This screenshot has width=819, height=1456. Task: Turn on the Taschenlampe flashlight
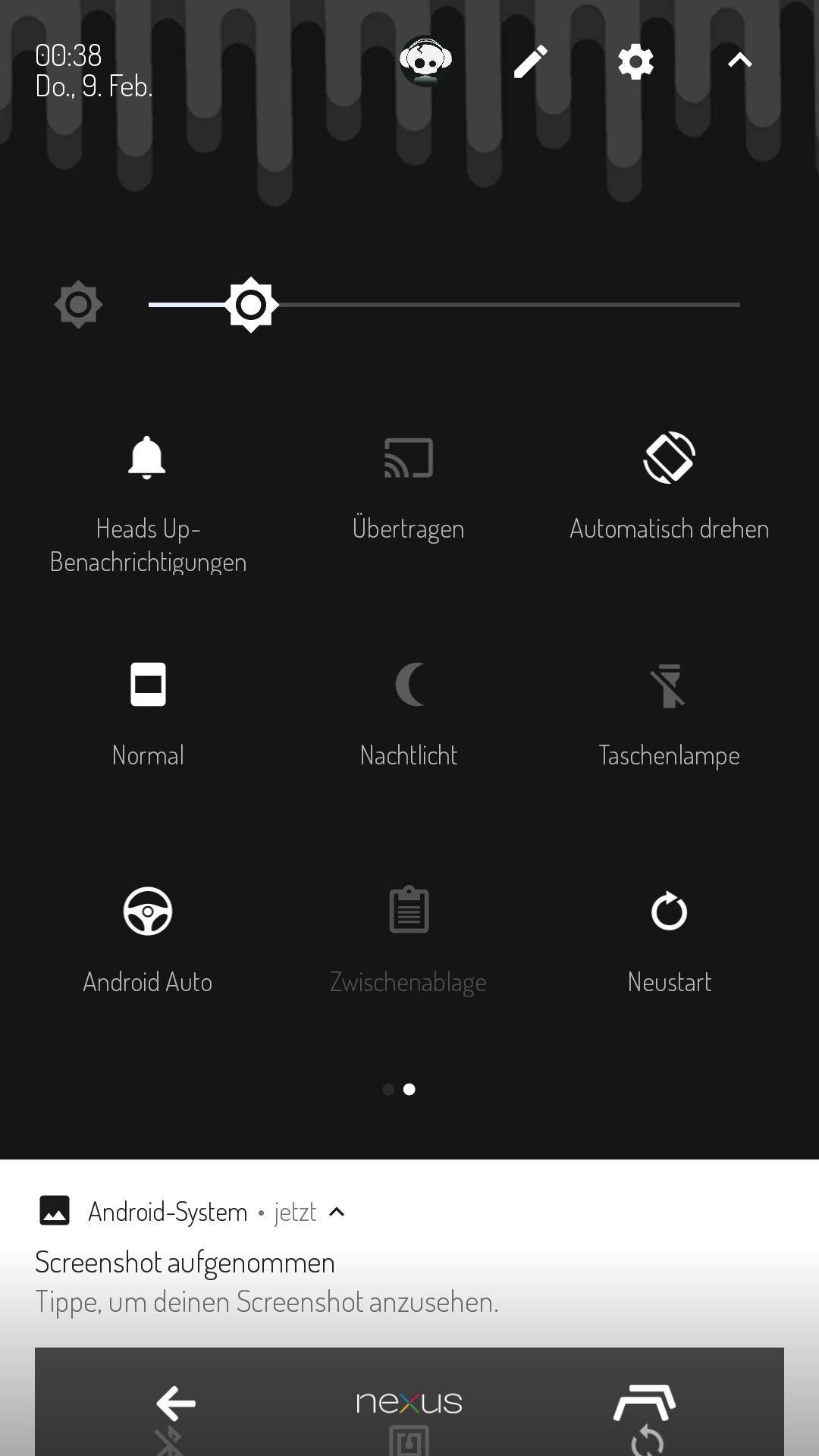670,685
